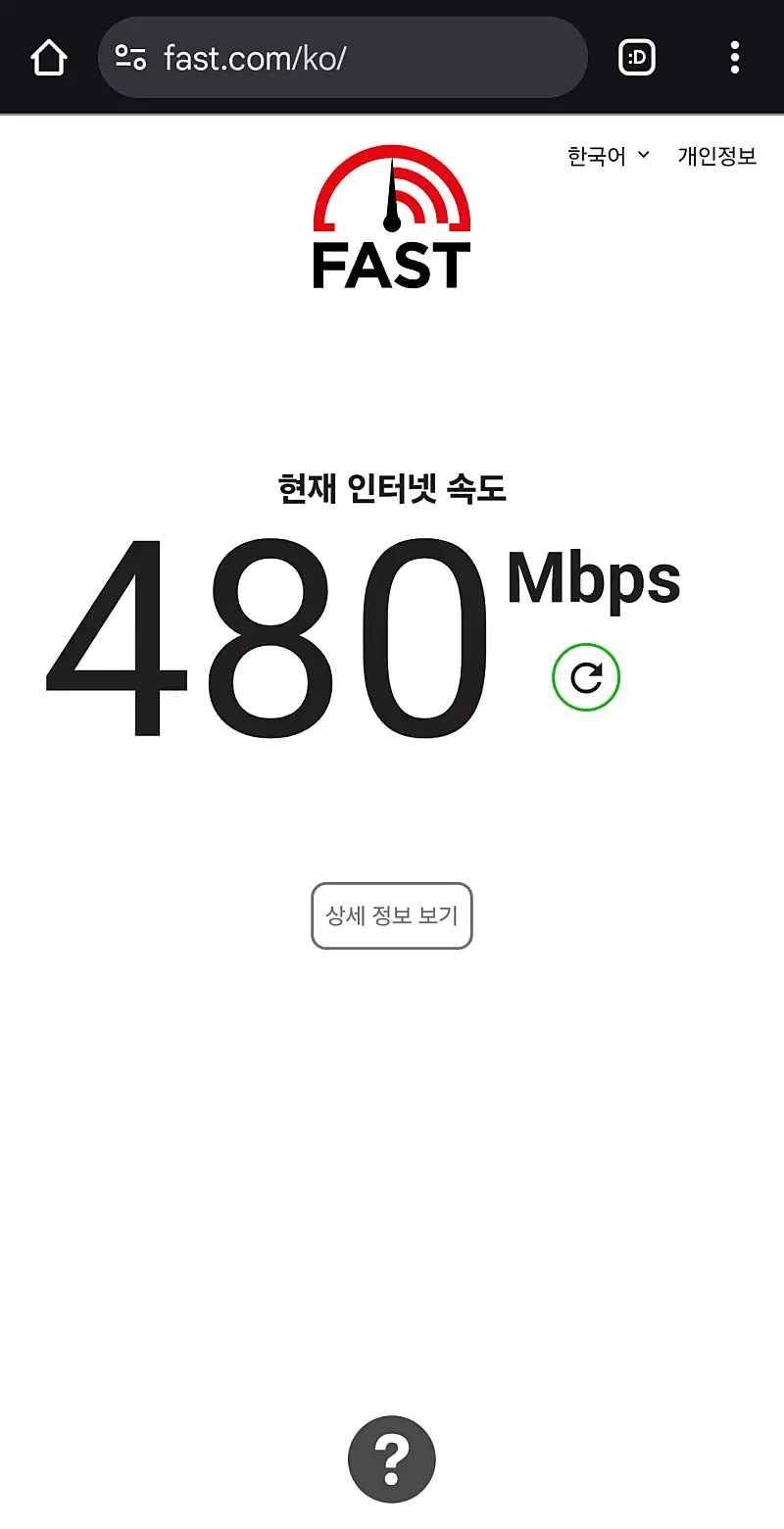Expand the 한국어 language dropdown
This screenshot has width=784, height=1529.
608,156
